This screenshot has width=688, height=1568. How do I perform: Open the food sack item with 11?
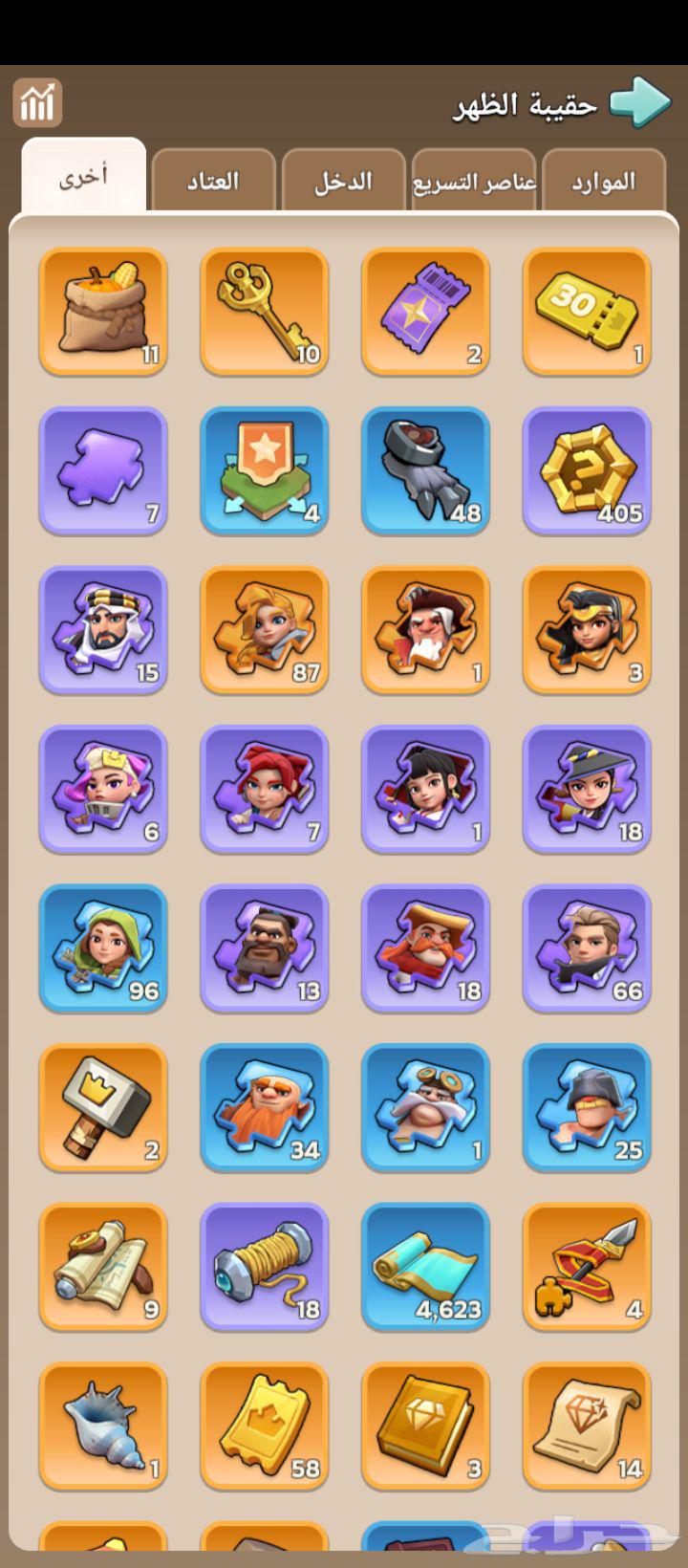pos(103,311)
